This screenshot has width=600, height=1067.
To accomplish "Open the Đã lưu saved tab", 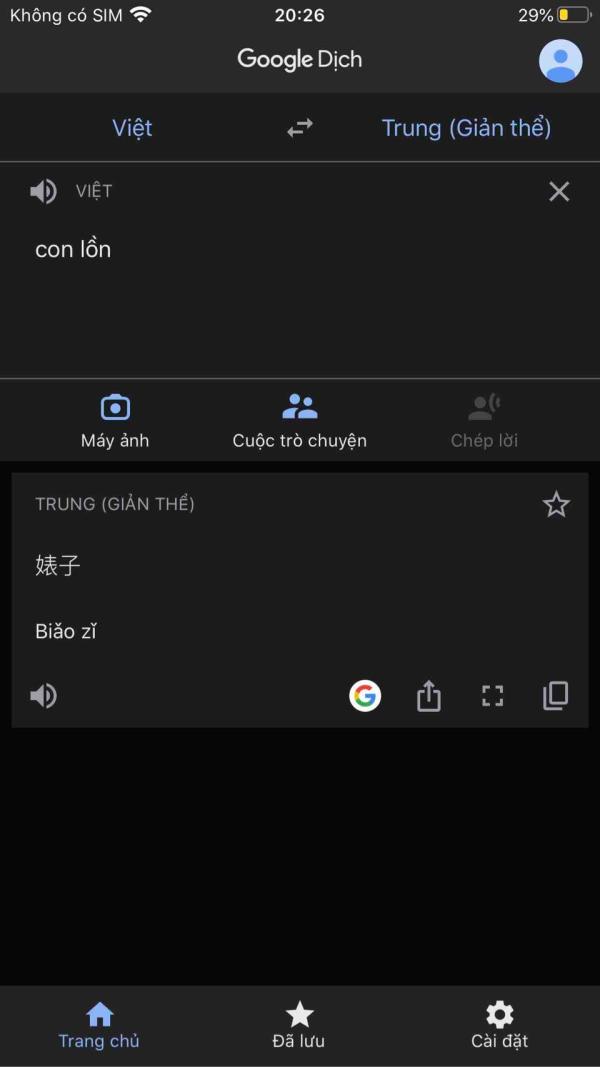I will coord(299,1026).
